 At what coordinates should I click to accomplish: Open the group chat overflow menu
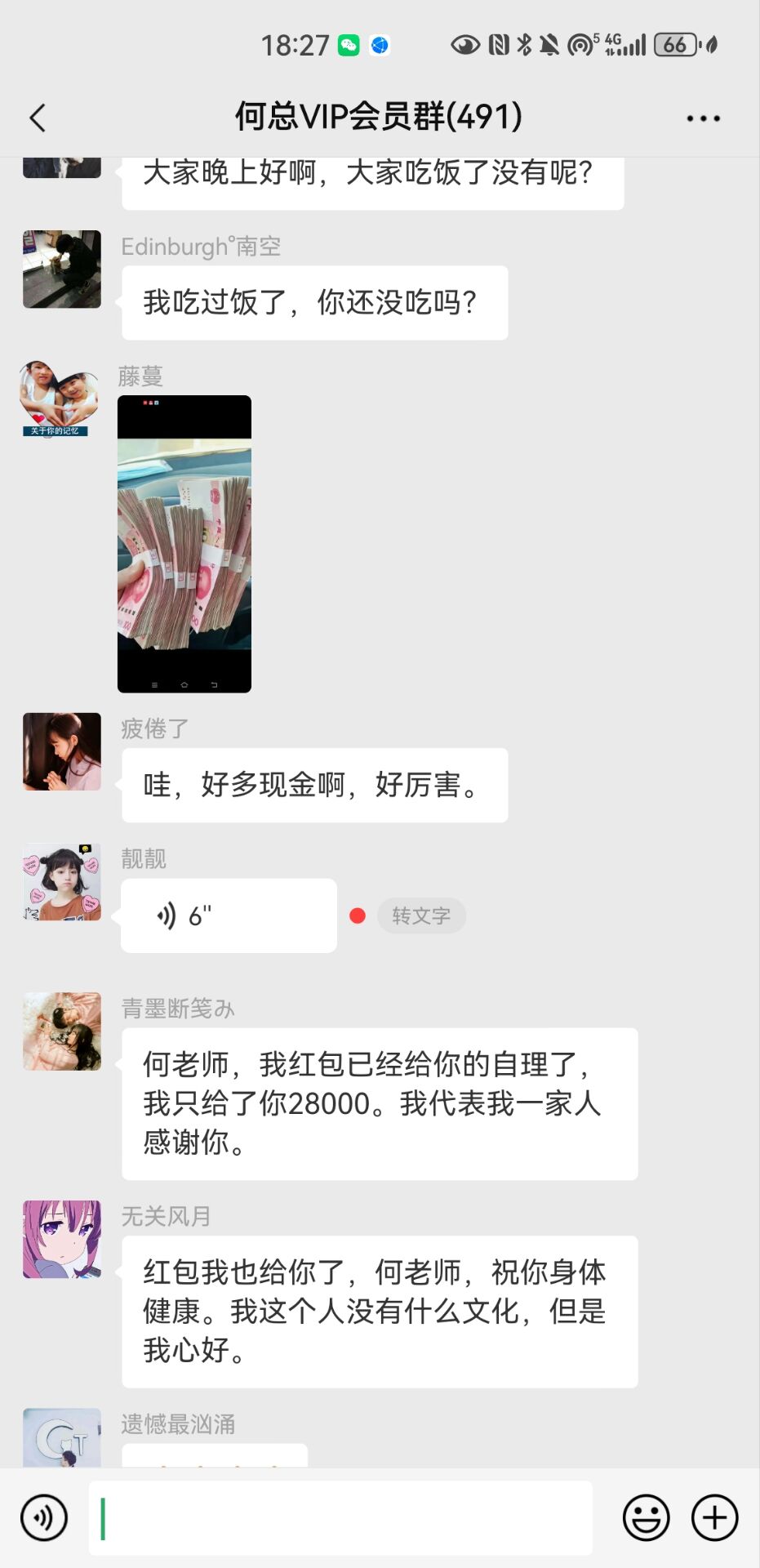click(703, 118)
